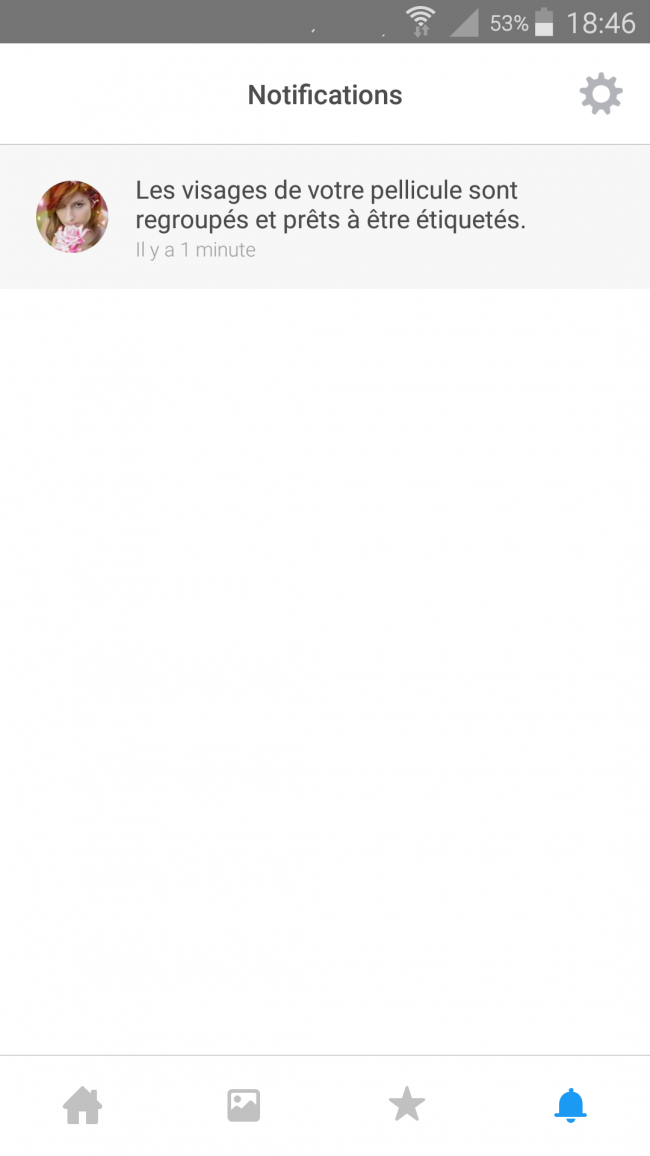Switch to the Home tab

pyautogui.click(x=83, y=1105)
